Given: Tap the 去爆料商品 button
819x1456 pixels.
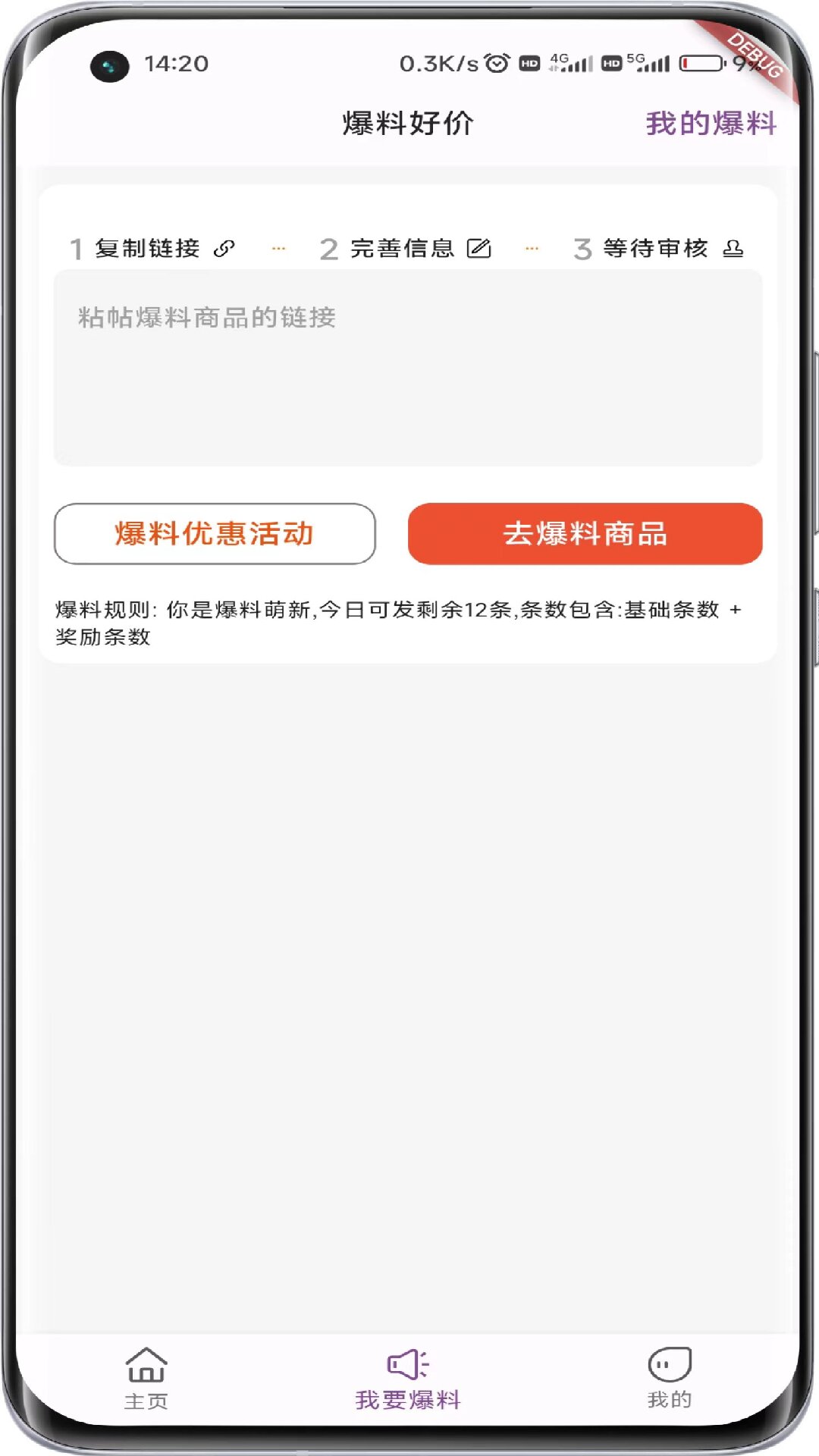Looking at the screenshot, I should tap(585, 534).
